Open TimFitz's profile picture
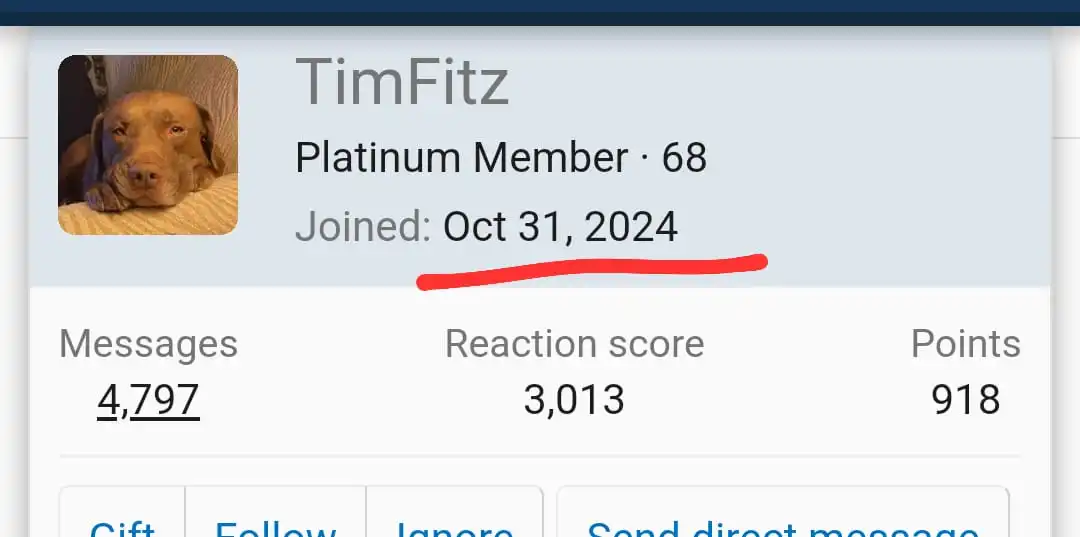This screenshot has width=1080, height=537. point(148,145)
